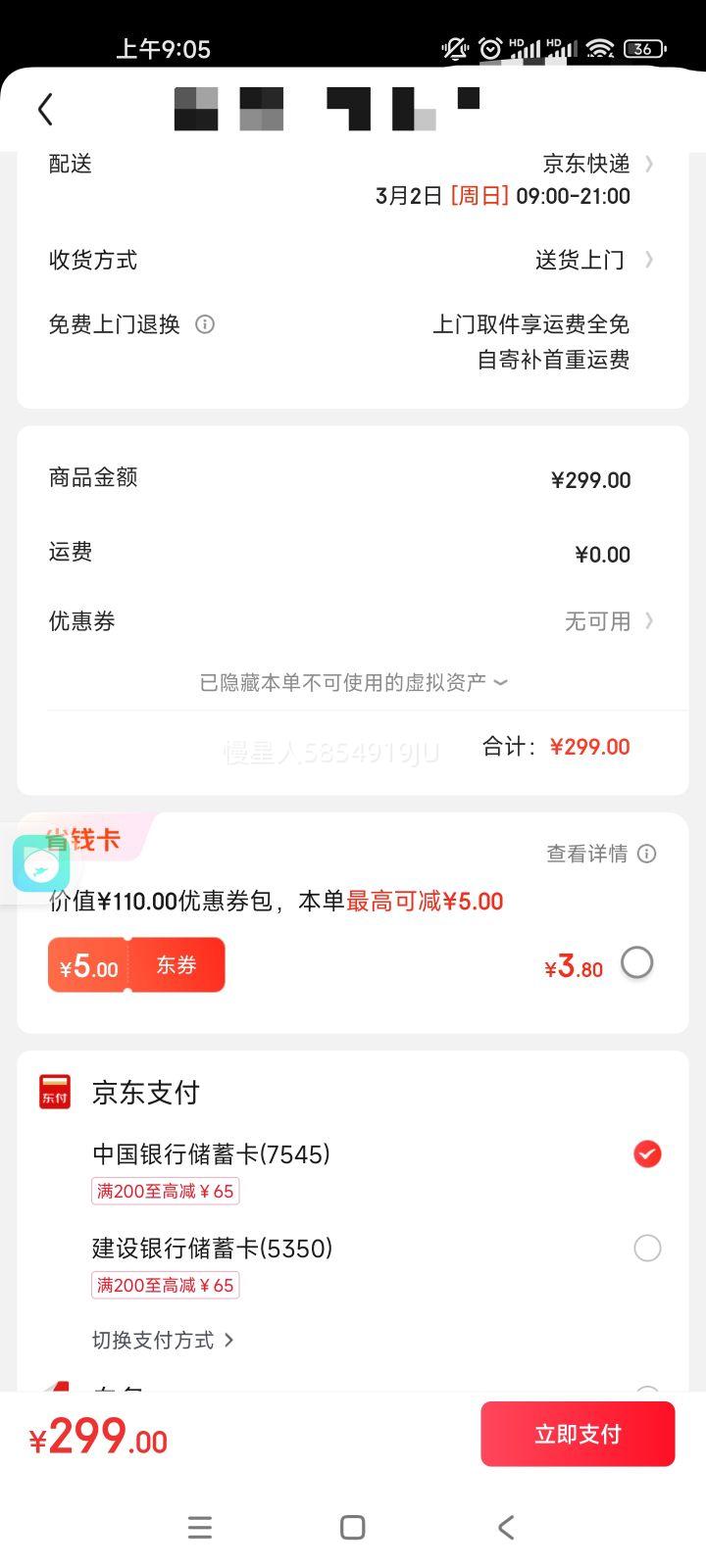Tap the floating fish shortcut icon
706x1568 pixels.
click(x=40, y=864)
